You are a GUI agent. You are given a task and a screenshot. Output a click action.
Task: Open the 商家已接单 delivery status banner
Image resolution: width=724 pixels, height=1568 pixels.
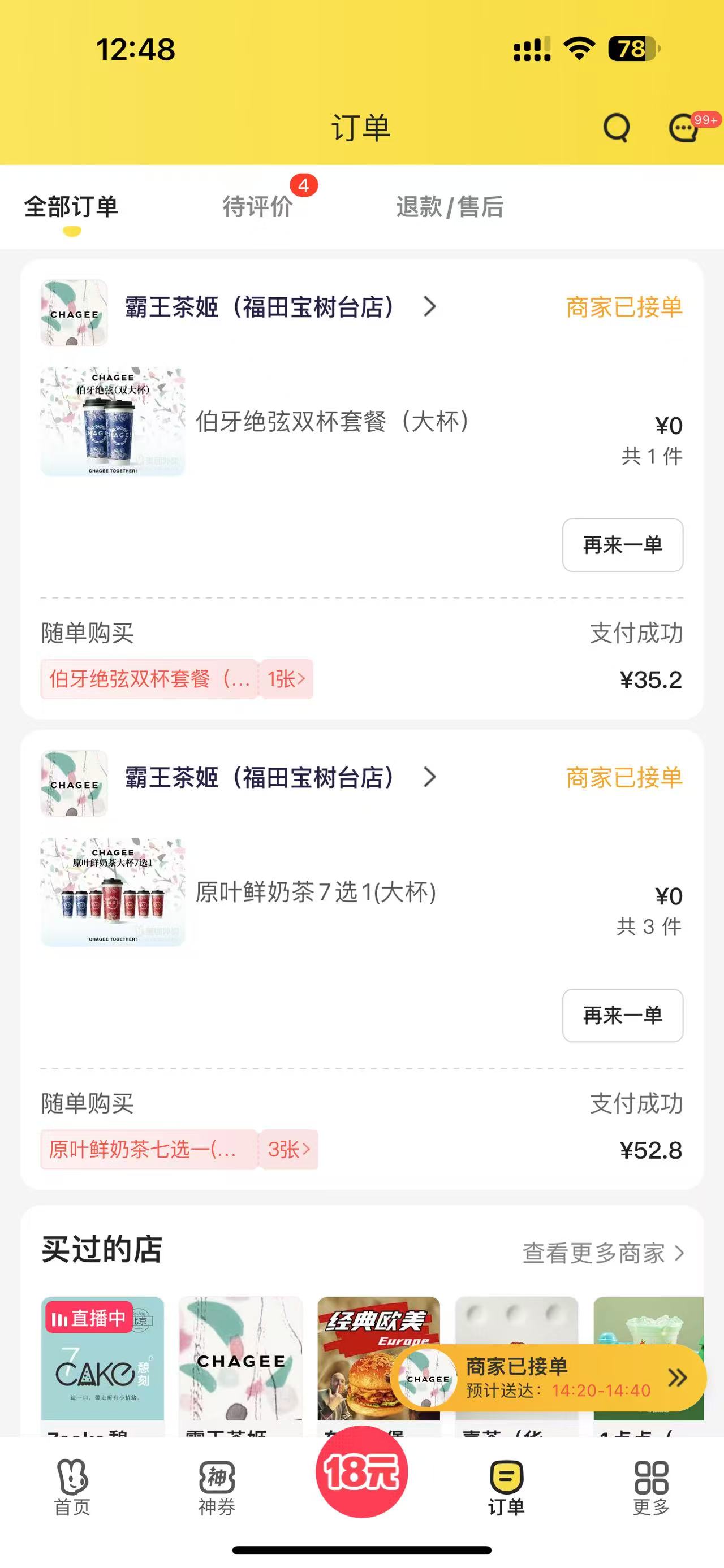(548, 1378)
